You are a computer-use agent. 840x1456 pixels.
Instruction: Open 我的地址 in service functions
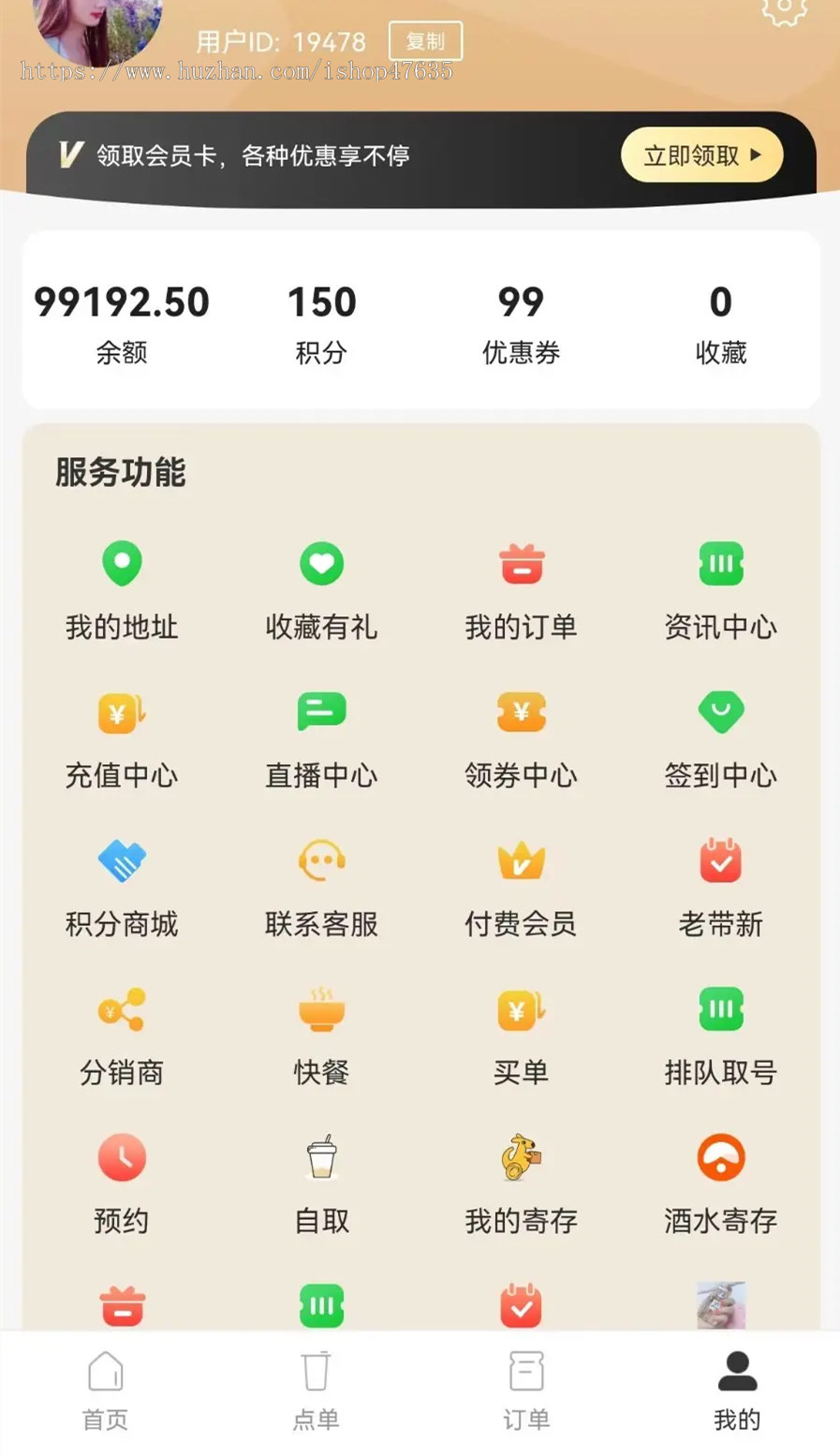[122, 590]
